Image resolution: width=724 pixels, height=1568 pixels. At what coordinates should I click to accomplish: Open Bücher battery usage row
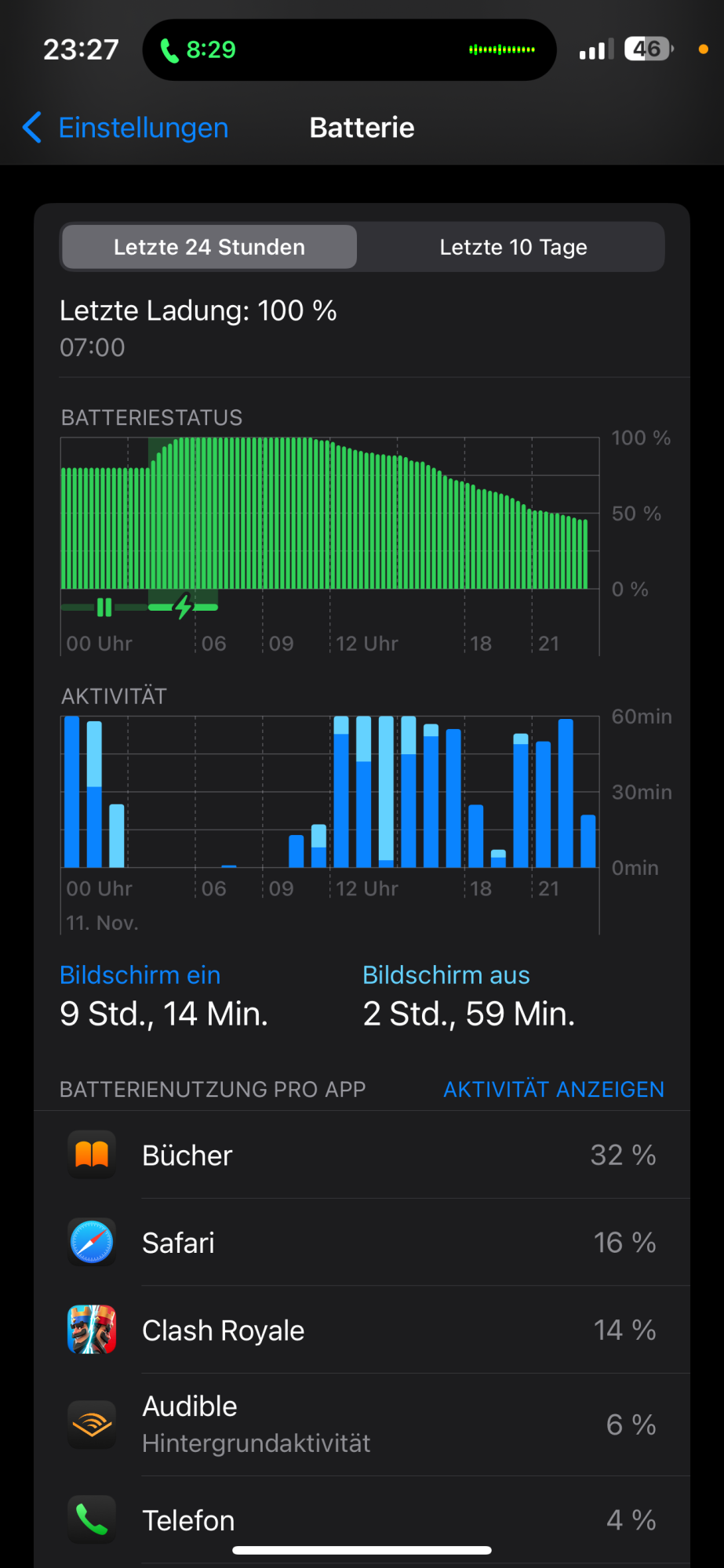(362, 1155)
